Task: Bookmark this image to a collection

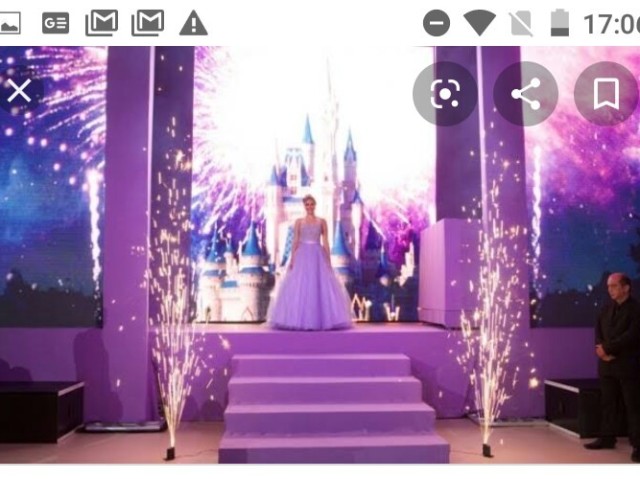Action: 605,94
